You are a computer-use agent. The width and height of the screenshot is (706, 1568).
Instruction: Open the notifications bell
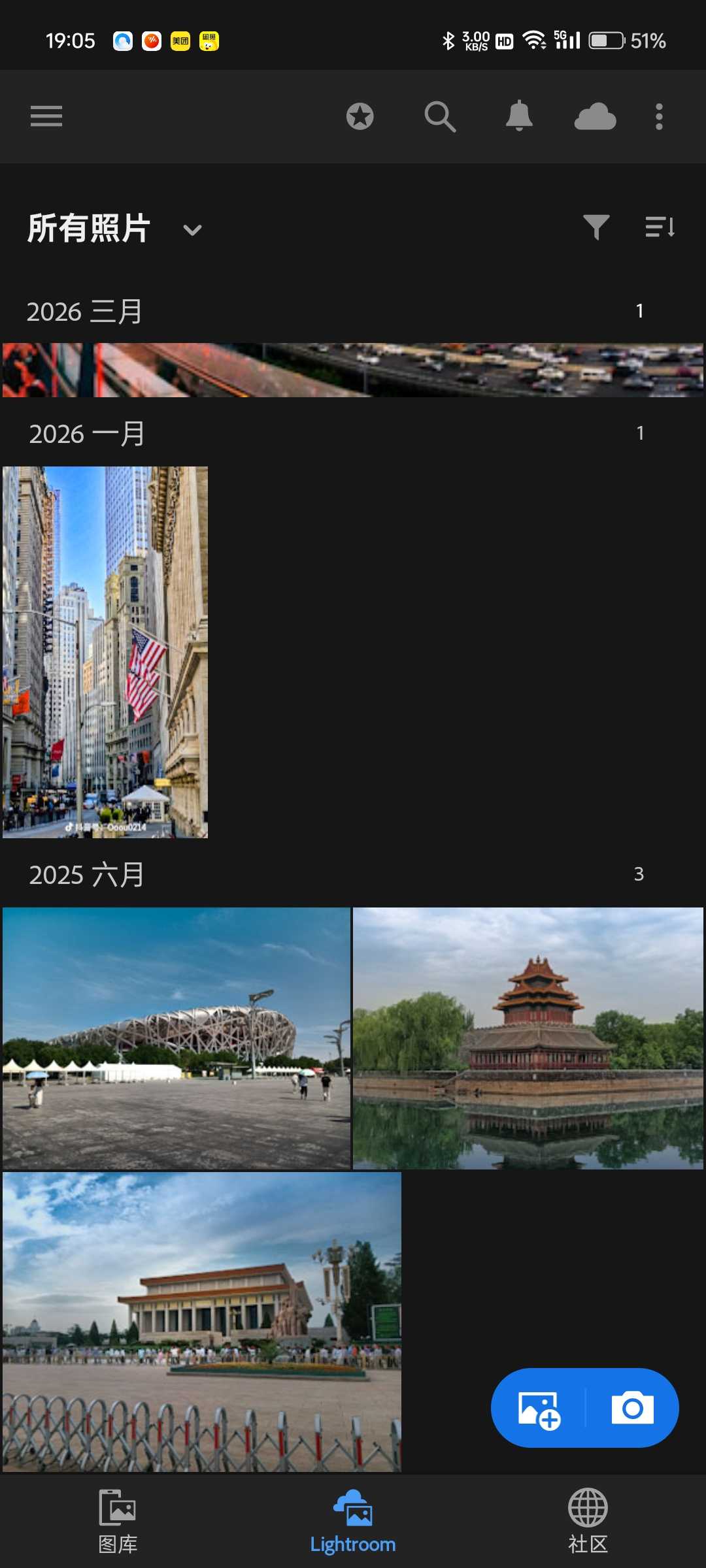[x=519, y=117]
